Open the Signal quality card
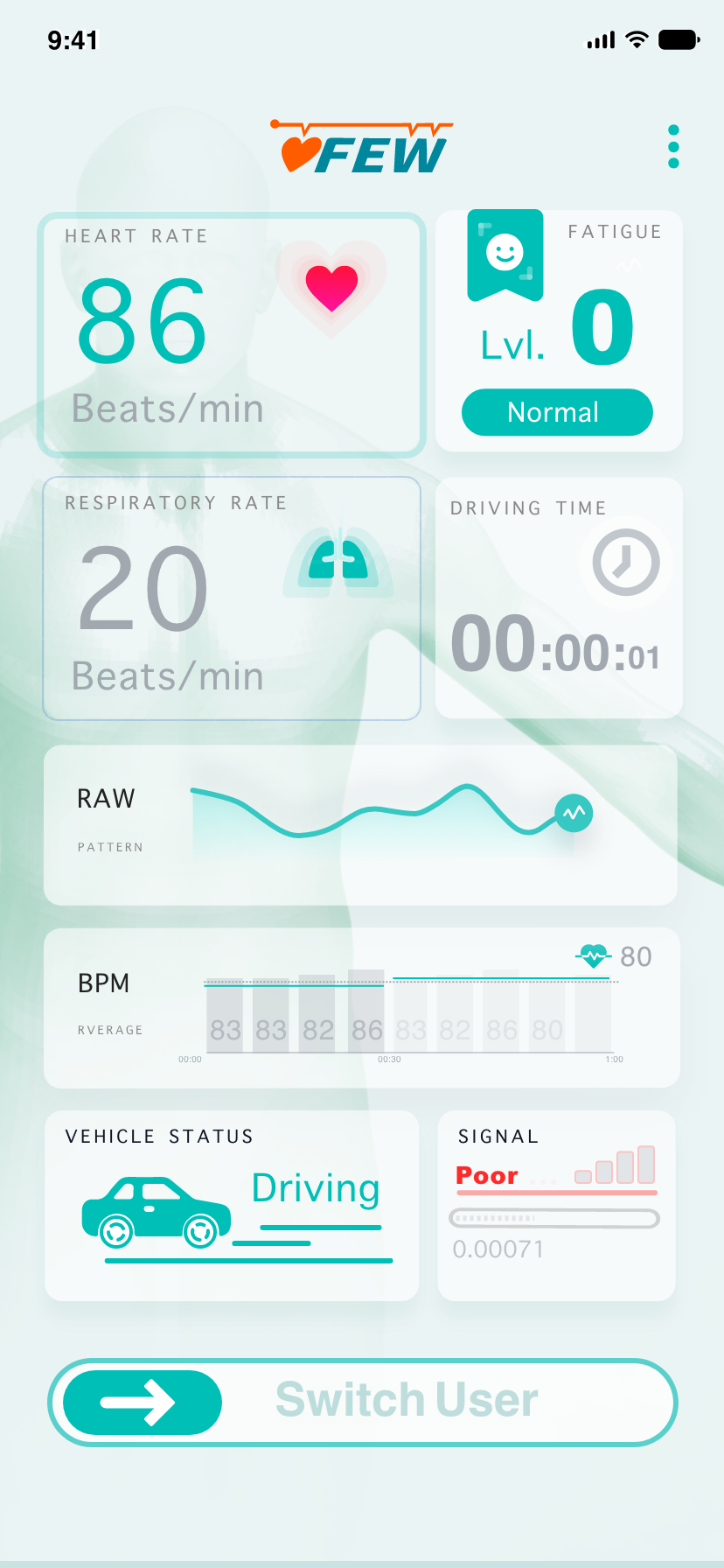724x1568 pixels. click(x=556, y=1205)
